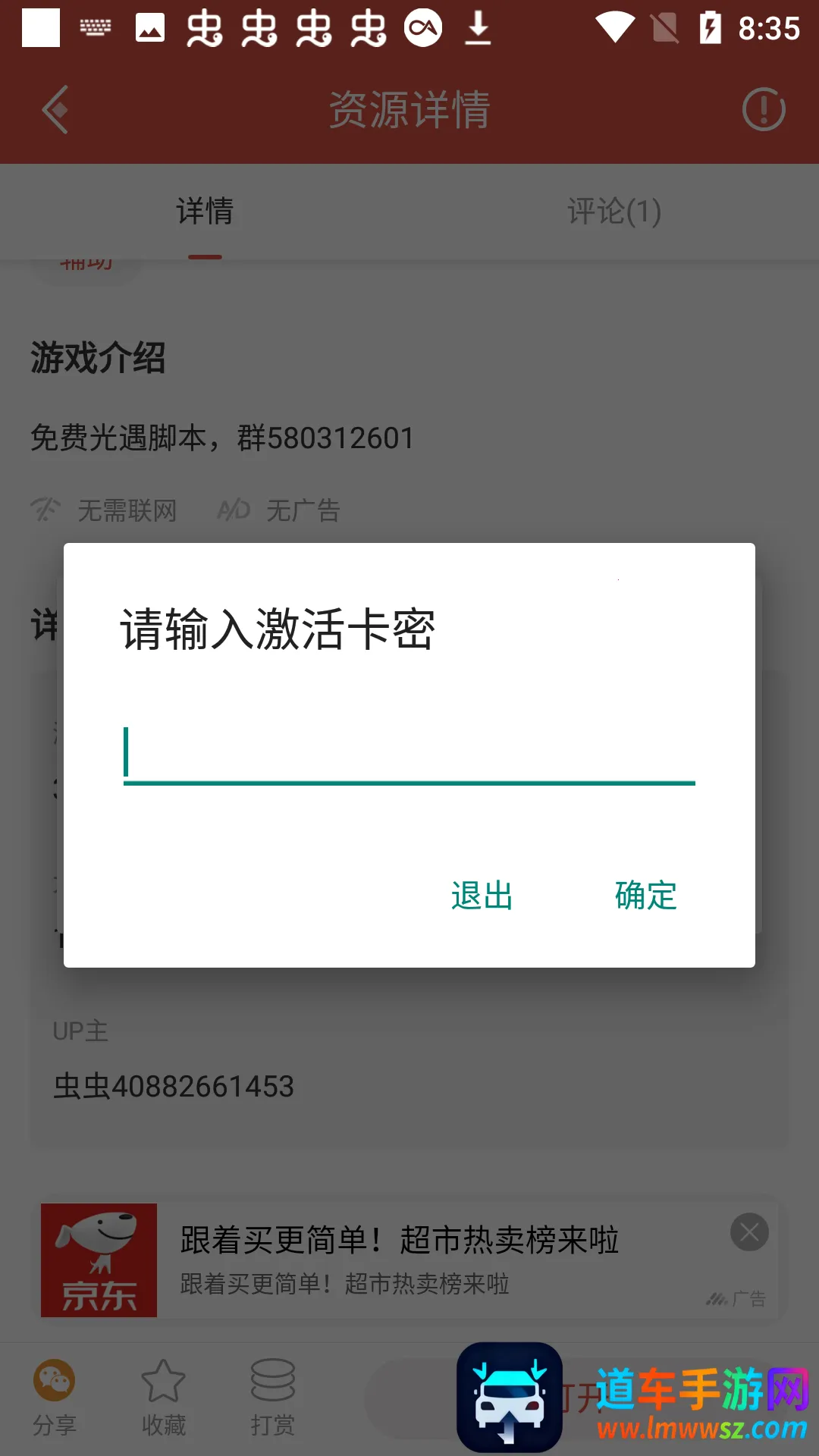The height and width of the screenshot is (1456, 819).
Task: Tip the uploader with 打赏
Action: click(273, 1397)
